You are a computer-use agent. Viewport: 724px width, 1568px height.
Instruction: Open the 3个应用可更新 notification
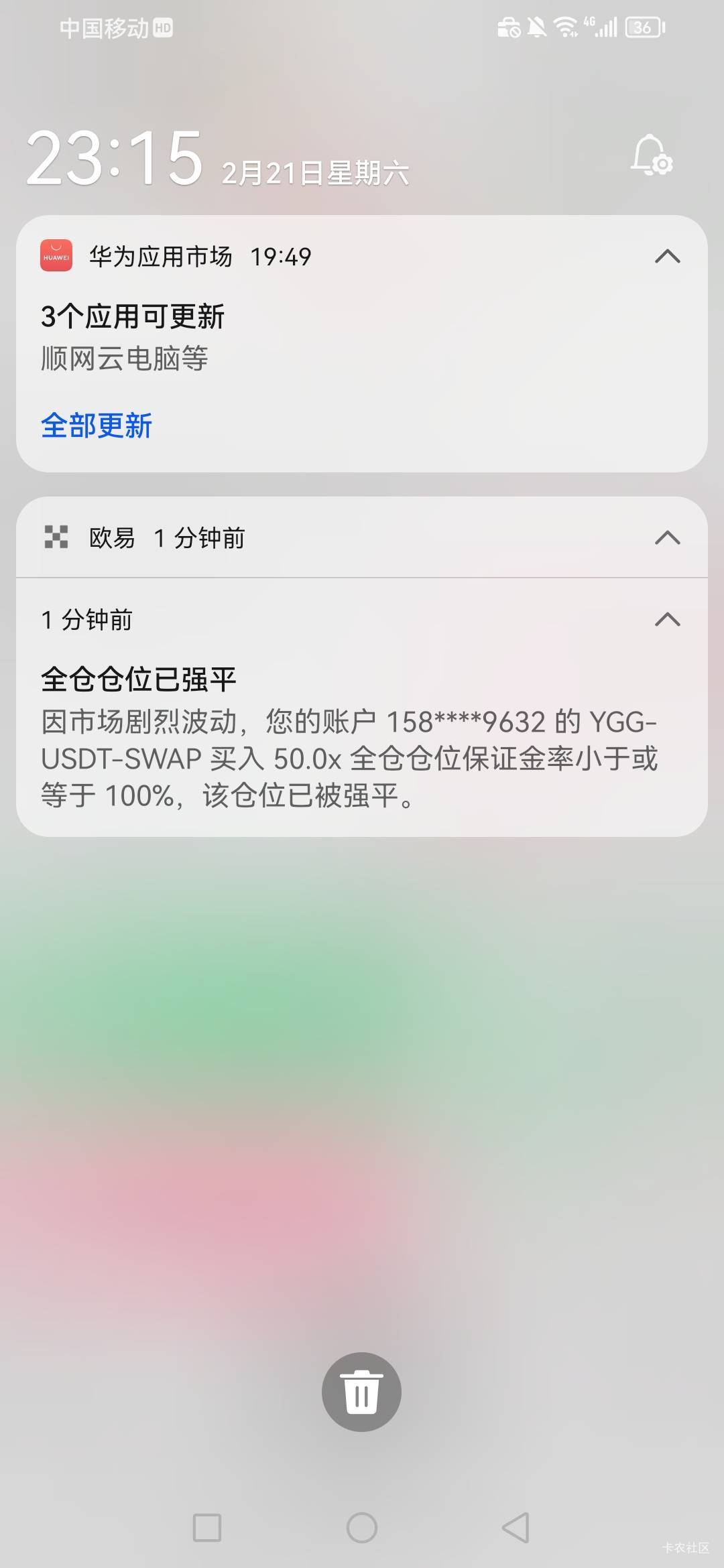[362, 337]
